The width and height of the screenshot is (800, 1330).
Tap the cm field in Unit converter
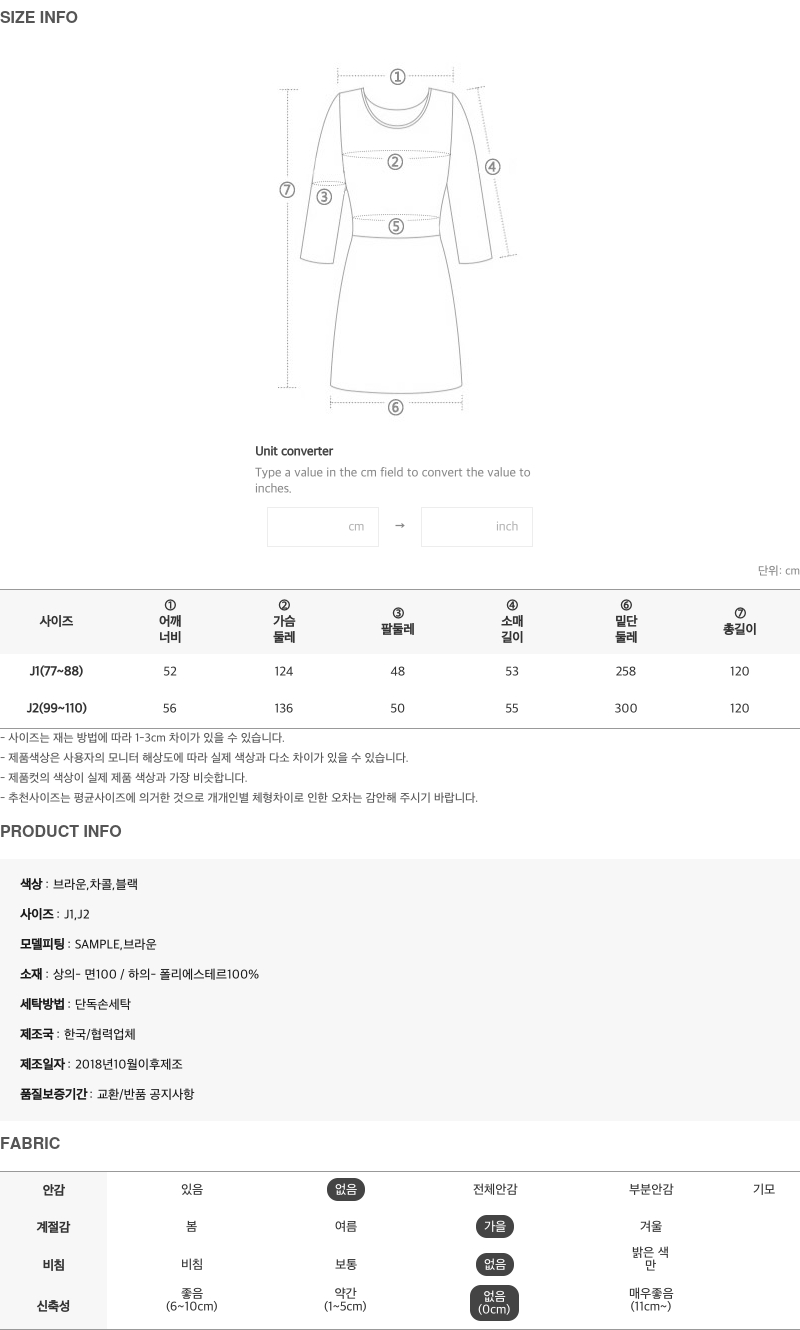click(323, 527)
